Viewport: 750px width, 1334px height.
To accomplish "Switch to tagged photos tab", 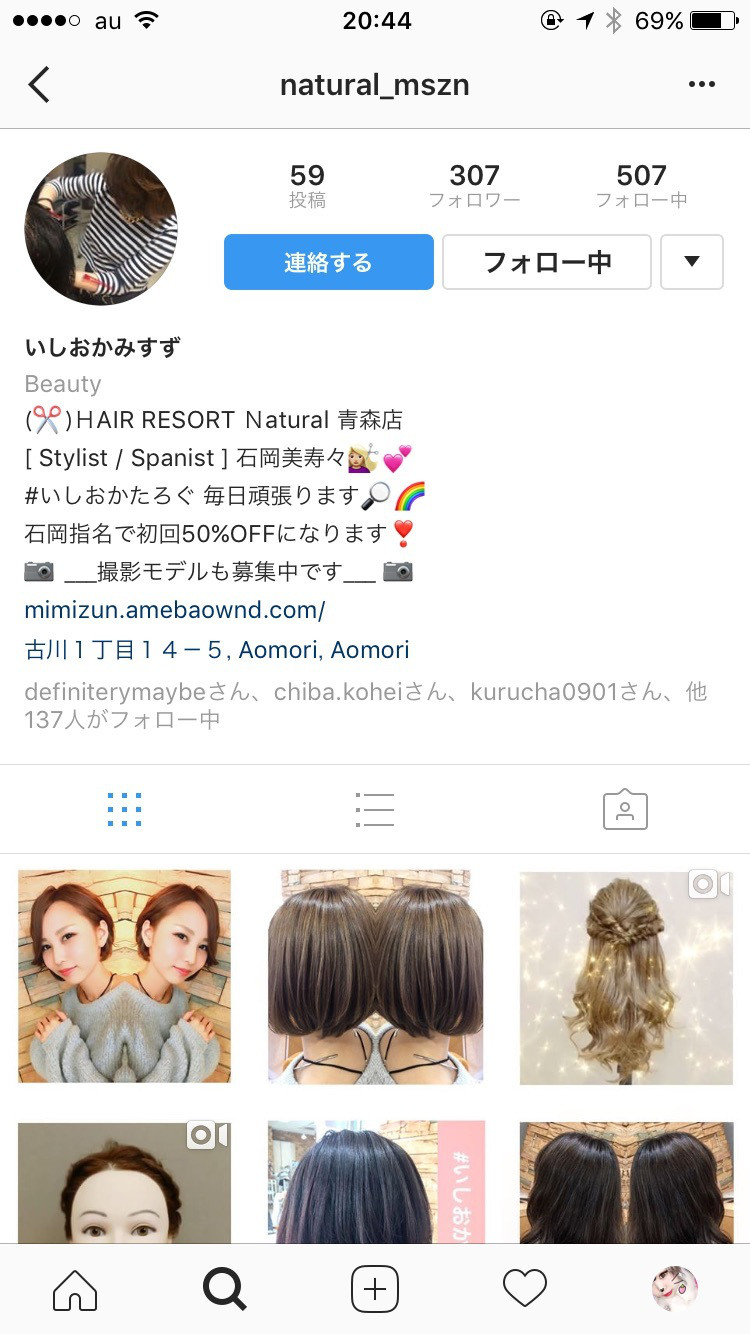I will coord(625,809).
